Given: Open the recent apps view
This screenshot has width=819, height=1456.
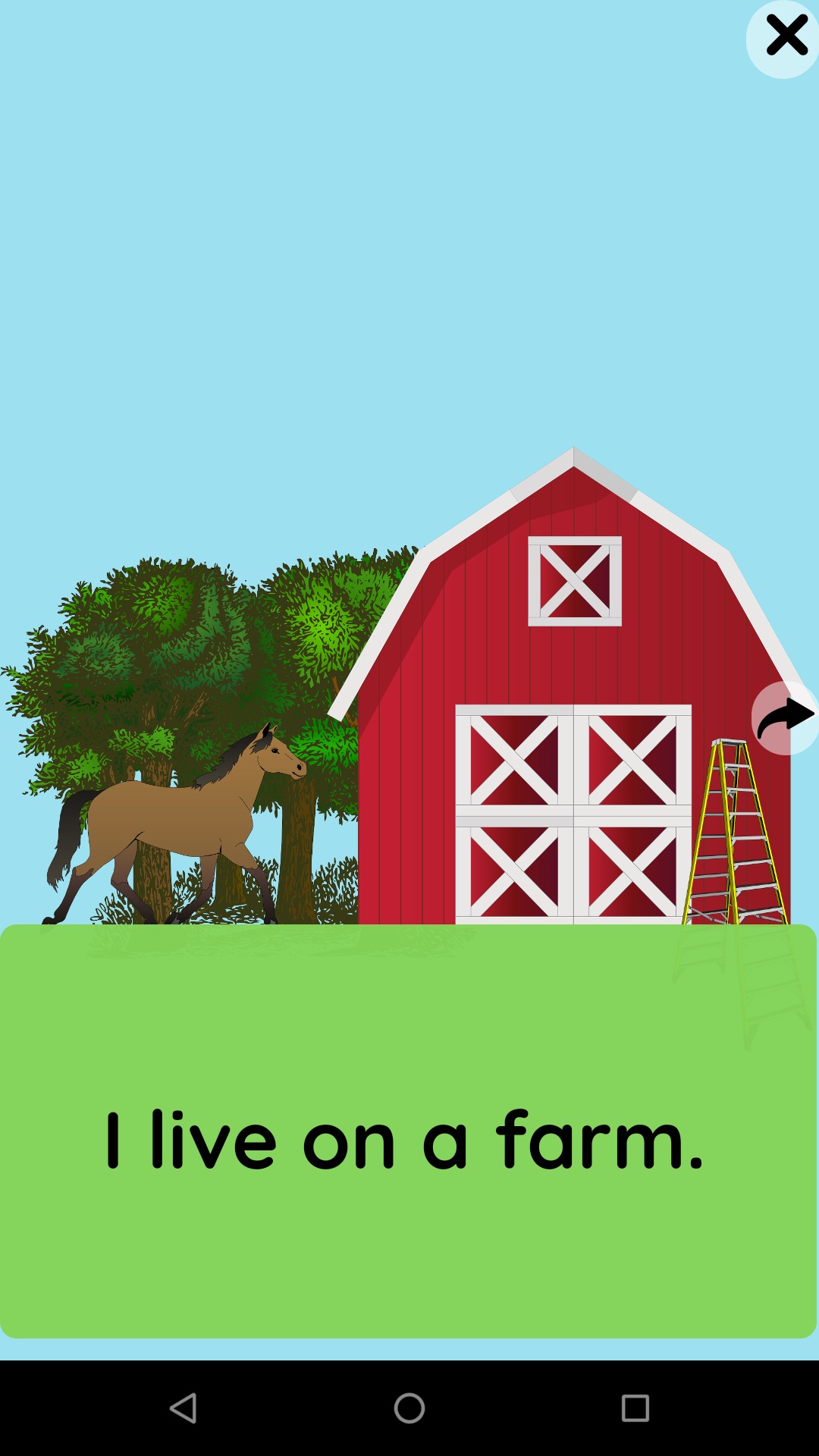Looking at the screenshot, I should (x=635, y=1408).
